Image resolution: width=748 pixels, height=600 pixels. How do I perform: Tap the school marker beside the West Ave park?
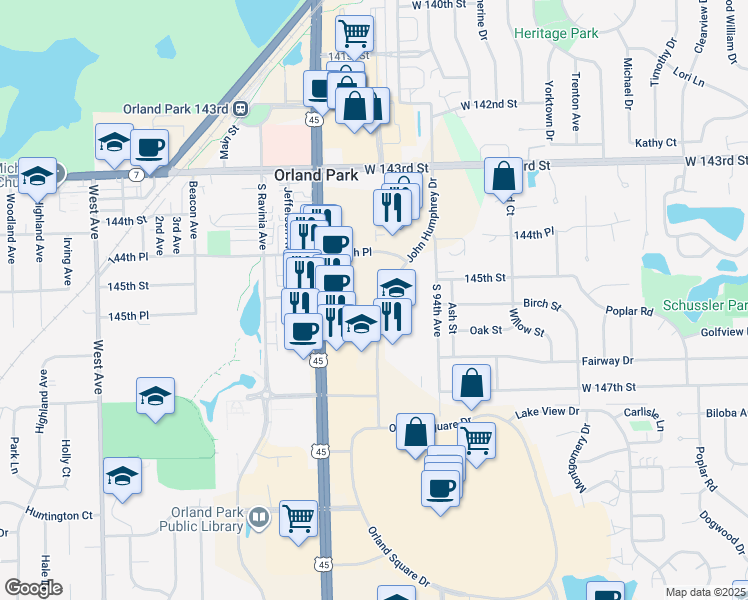click(155, 396)
